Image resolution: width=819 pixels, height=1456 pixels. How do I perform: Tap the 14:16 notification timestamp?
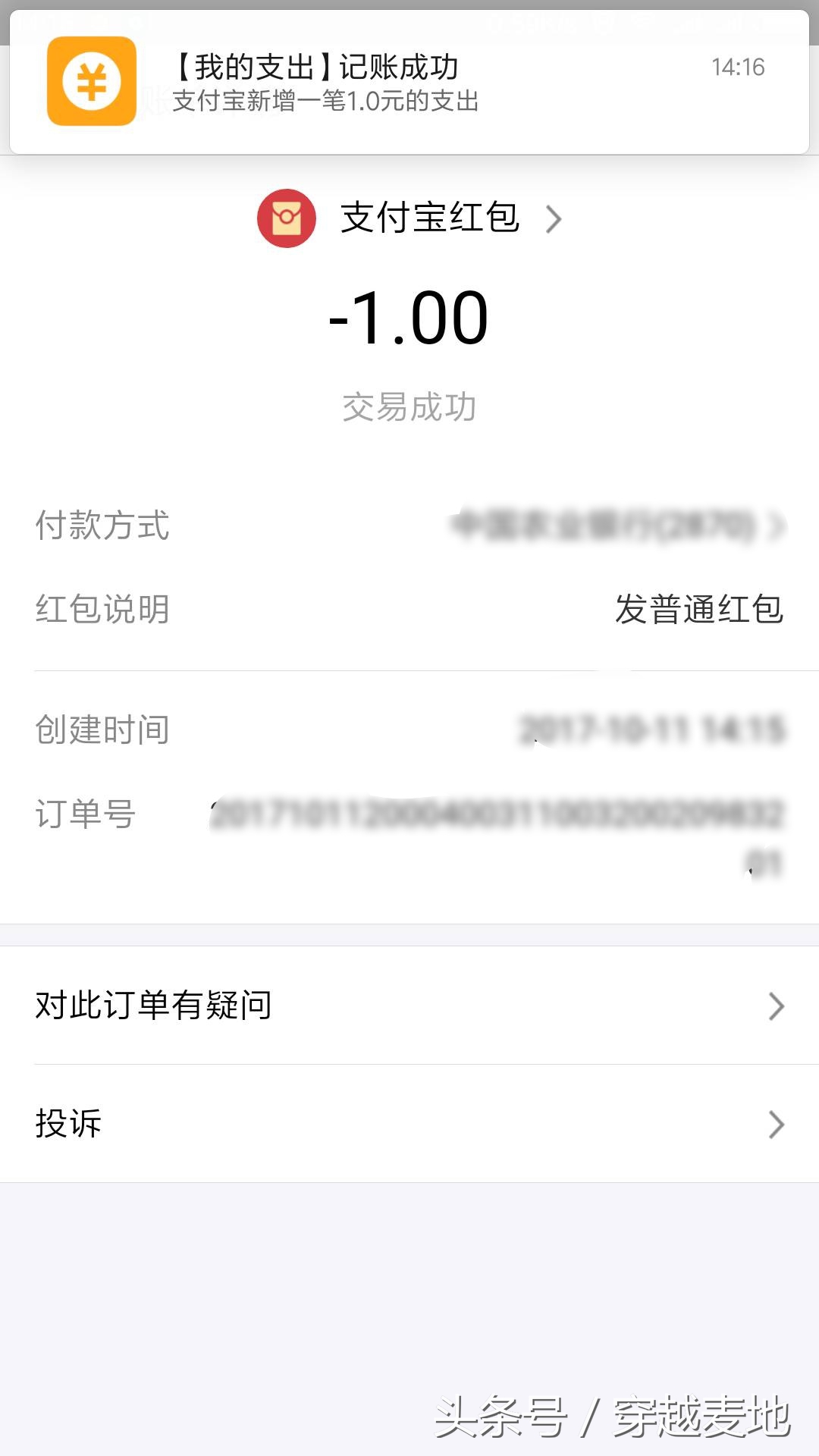[x=739, y=68]
